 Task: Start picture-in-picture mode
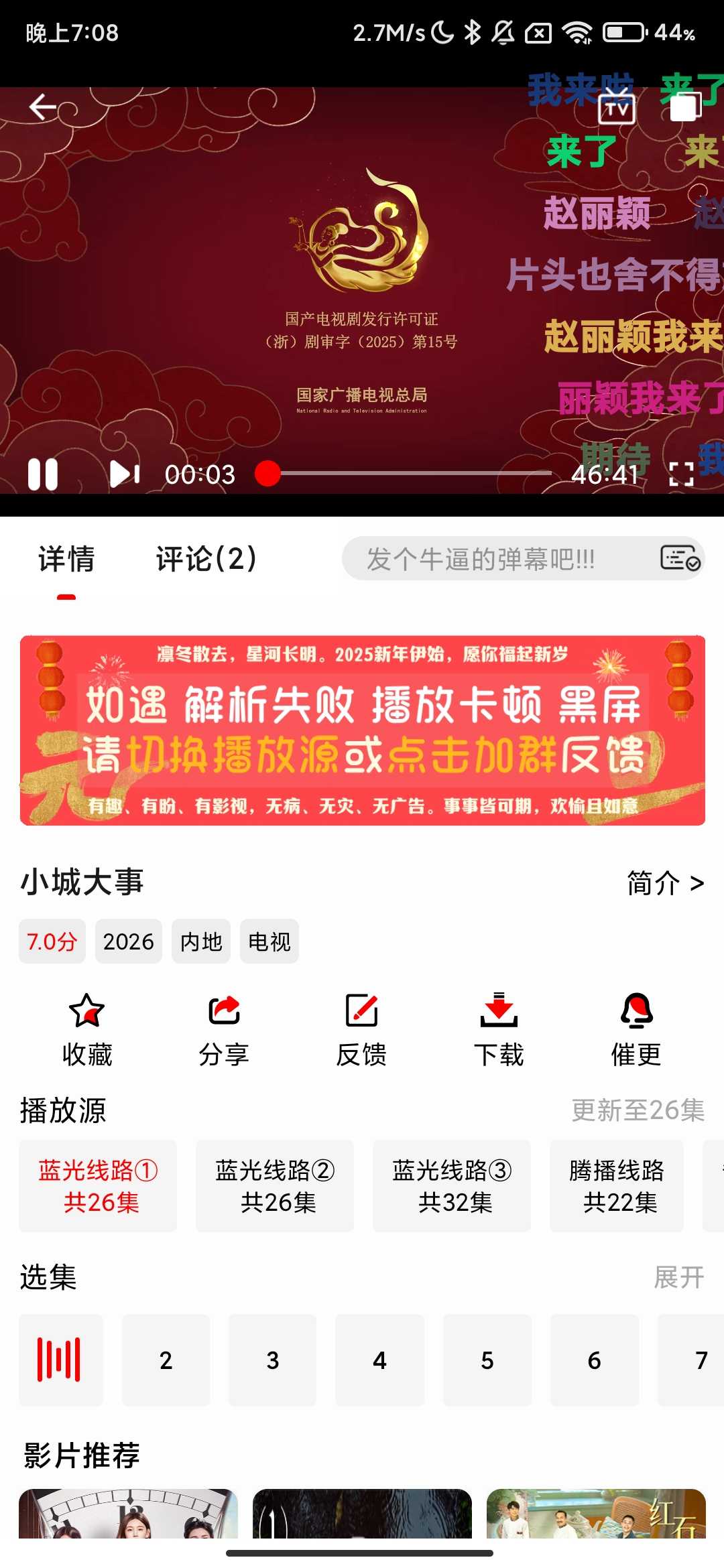tap(684, 107)
